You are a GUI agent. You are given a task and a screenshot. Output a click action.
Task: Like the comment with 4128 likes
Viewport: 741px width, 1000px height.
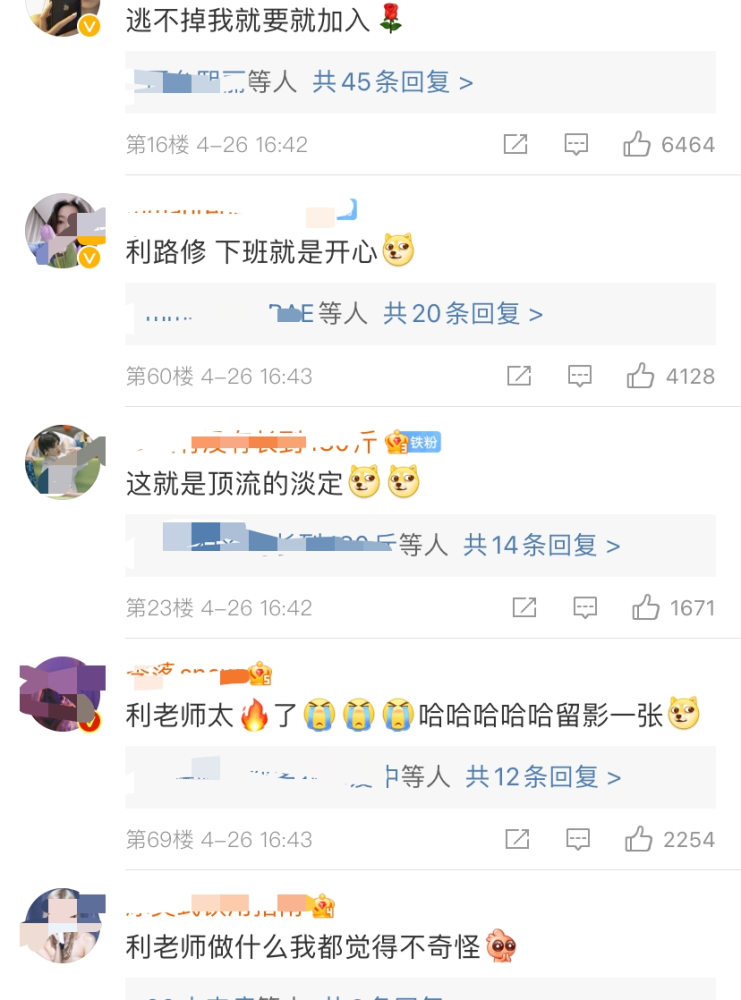pos(640,376)
